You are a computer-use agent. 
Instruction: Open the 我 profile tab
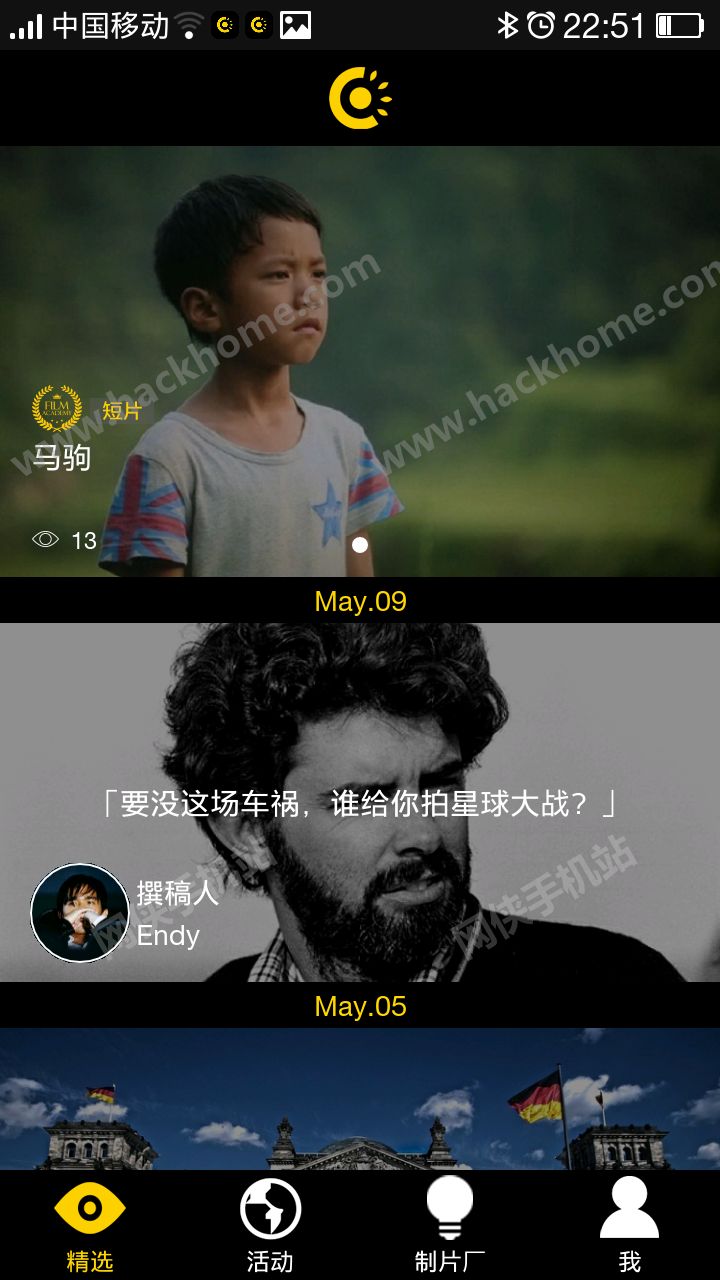click(x=630, y=1225)
